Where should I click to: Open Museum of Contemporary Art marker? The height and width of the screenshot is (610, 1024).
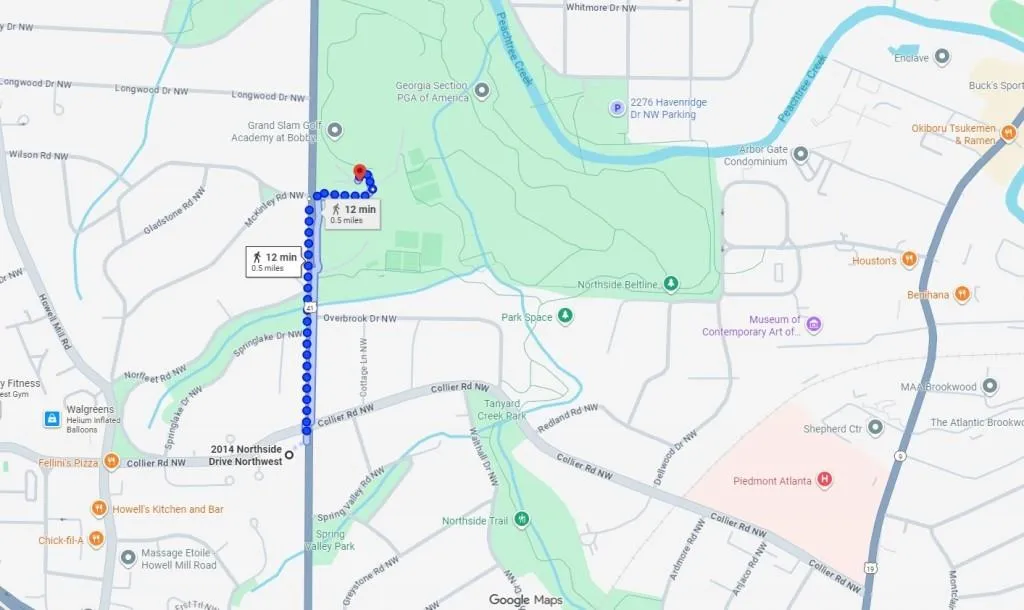click(814, 324)
